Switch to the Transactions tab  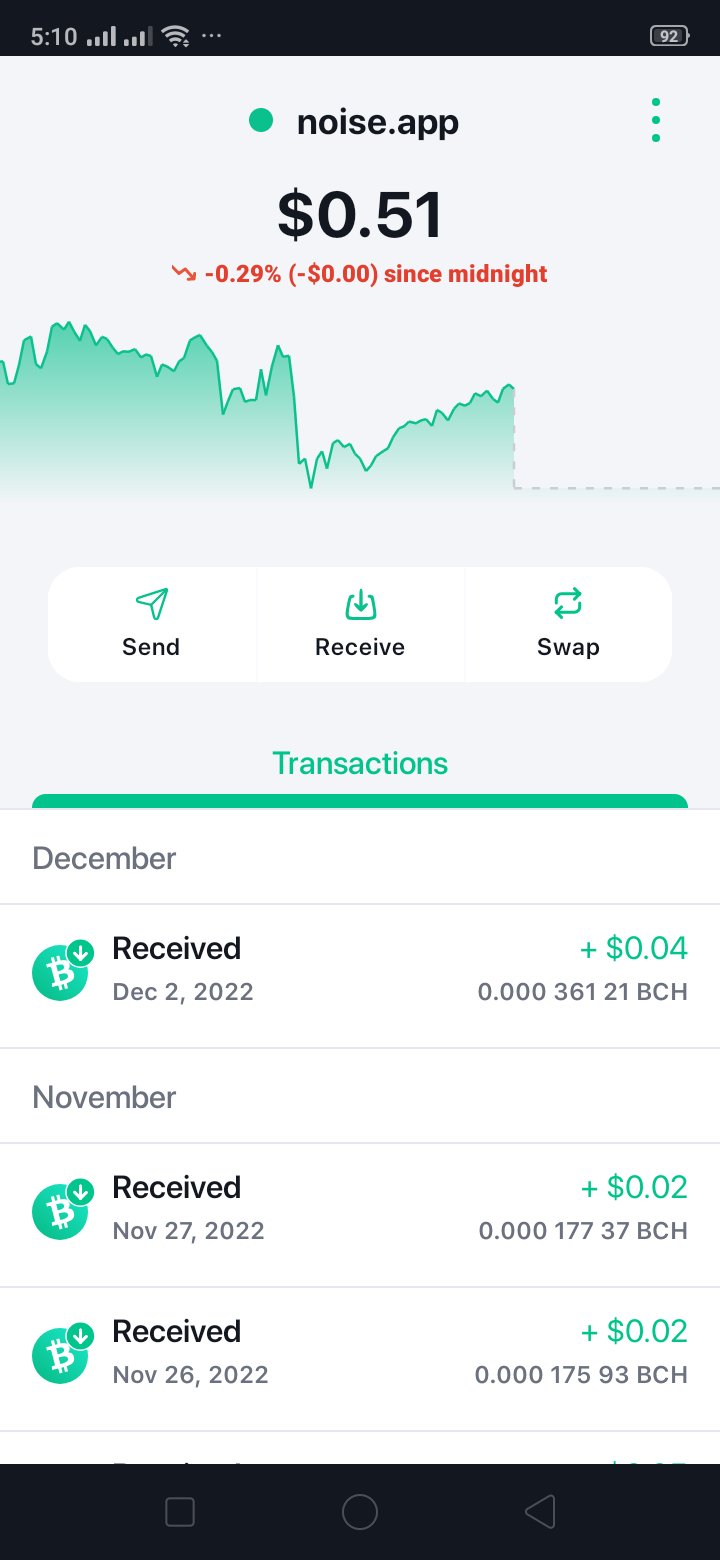[x=360, y=763]
